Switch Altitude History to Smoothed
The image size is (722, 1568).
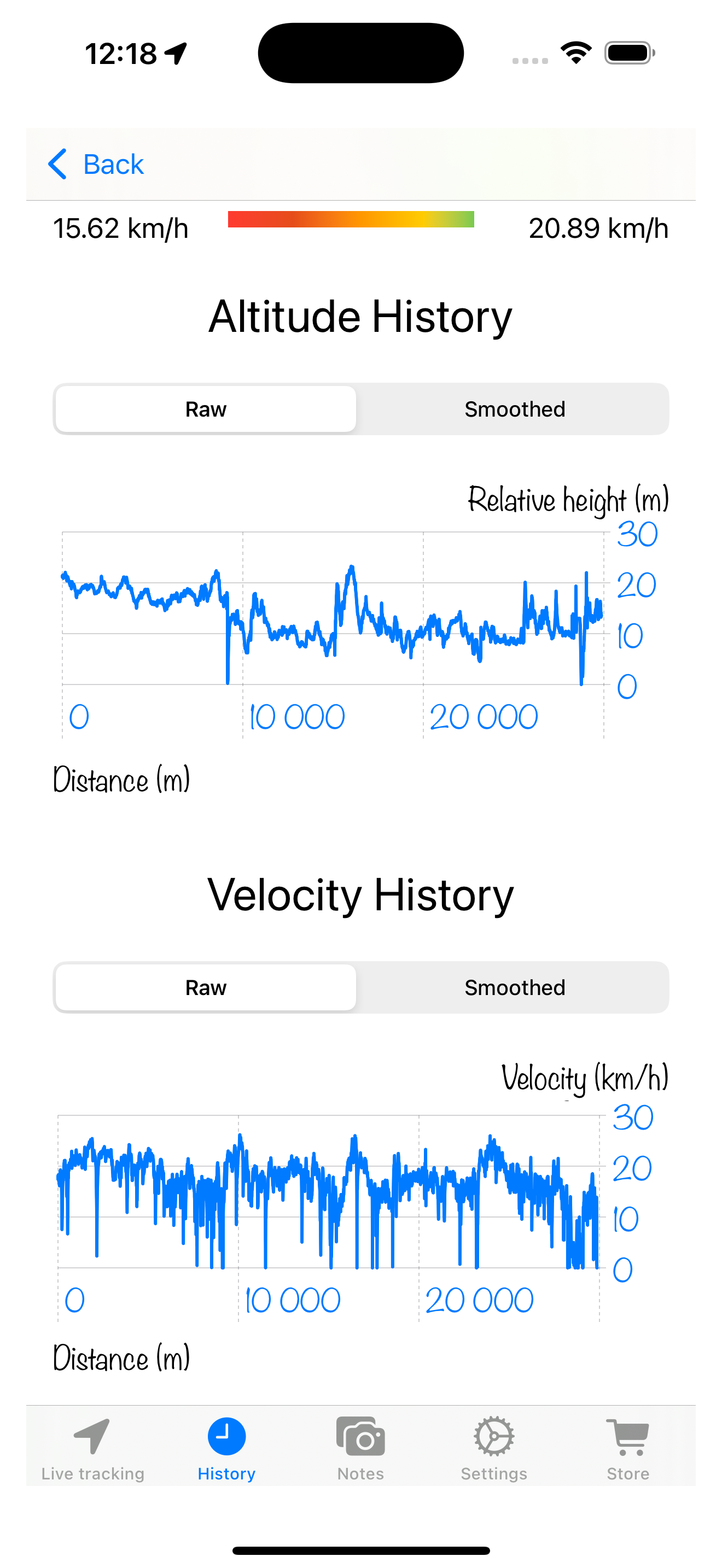(514, 409)
